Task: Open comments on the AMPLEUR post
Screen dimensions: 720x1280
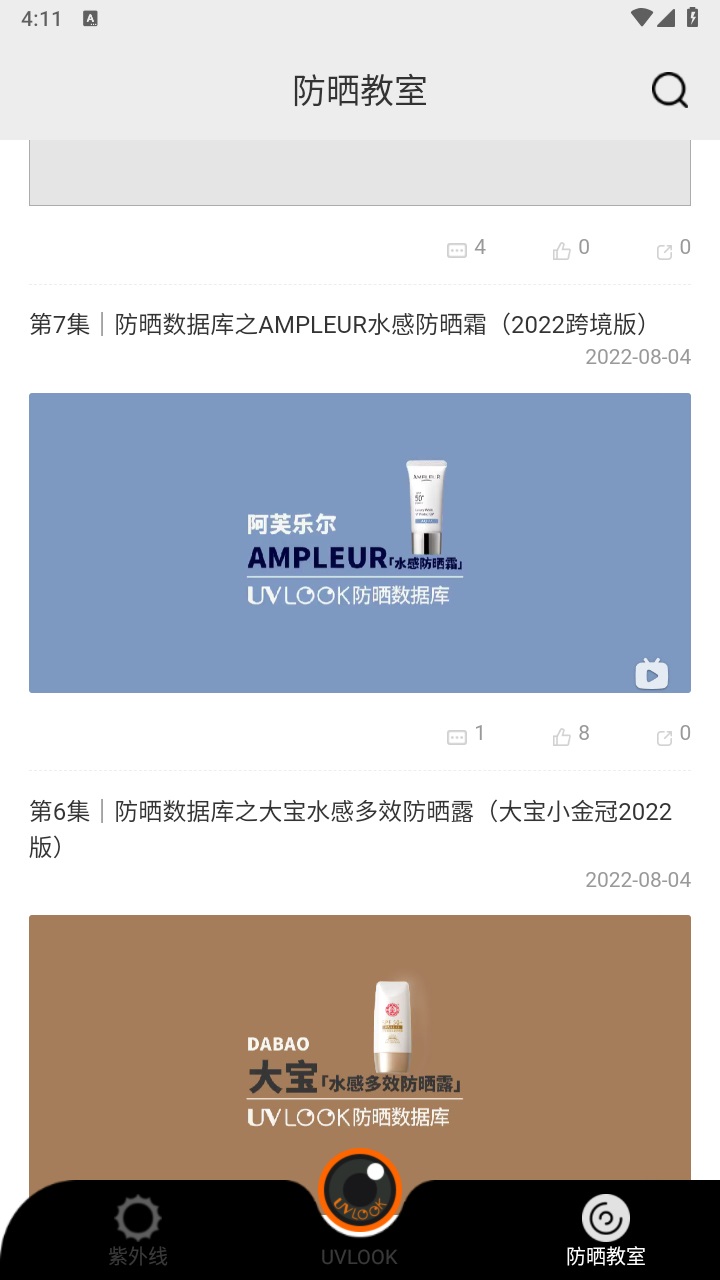Action: (465, 735)
